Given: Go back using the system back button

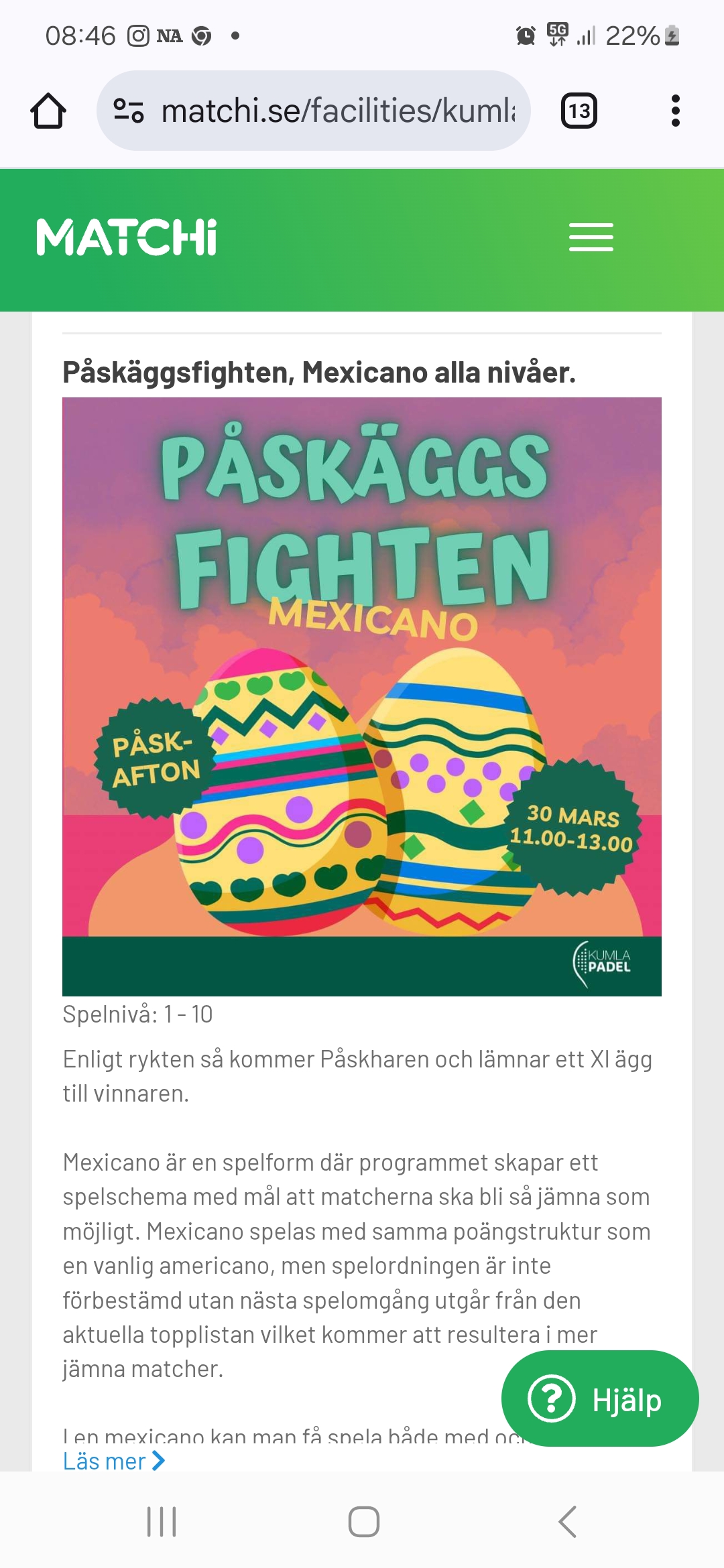Looking at the screenshot, I should (x=567, y=1522).
